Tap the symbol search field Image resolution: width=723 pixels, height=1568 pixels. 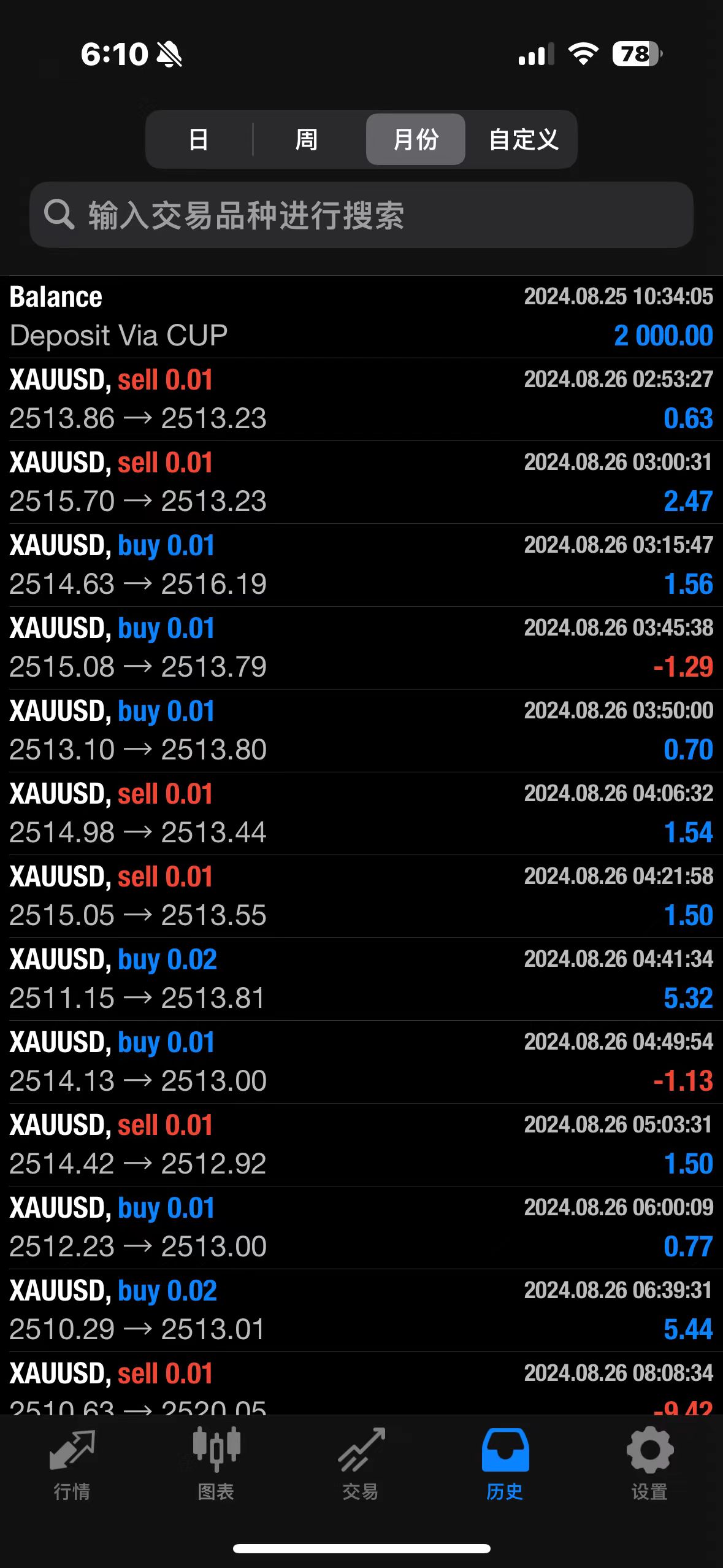coord(361,215)
